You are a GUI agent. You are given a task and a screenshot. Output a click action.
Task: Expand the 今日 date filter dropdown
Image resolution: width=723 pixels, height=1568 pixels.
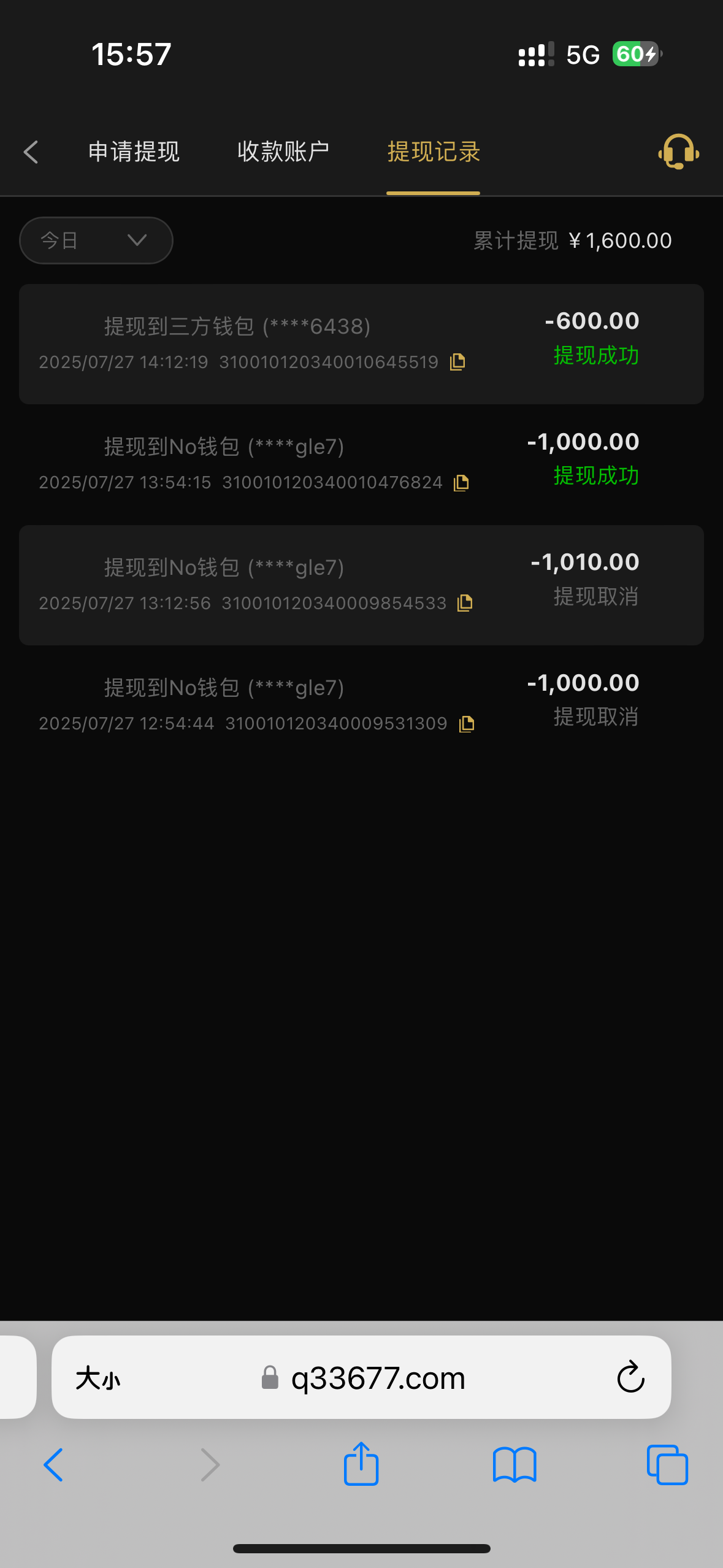(x=96, y=240)
